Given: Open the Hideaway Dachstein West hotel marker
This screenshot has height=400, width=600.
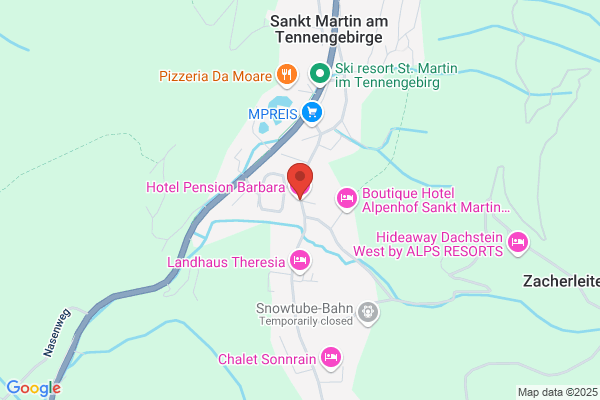Looking at the screenshot, I should click(518, 241).
